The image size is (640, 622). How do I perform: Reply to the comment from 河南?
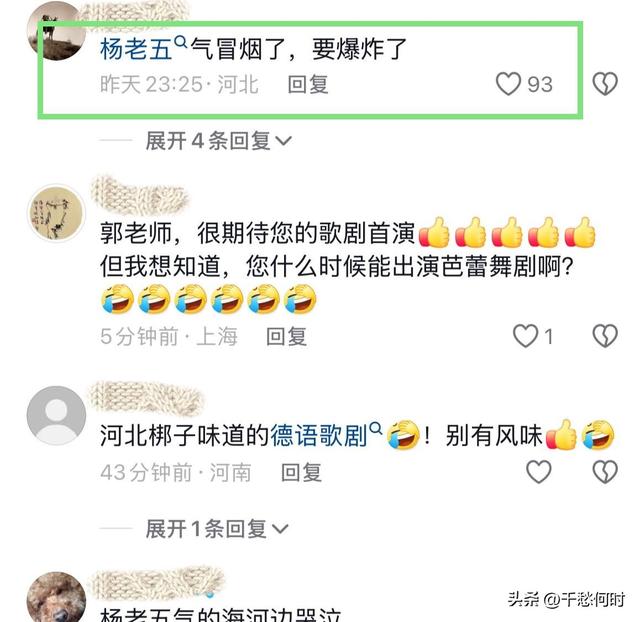(x=301, y=472)
